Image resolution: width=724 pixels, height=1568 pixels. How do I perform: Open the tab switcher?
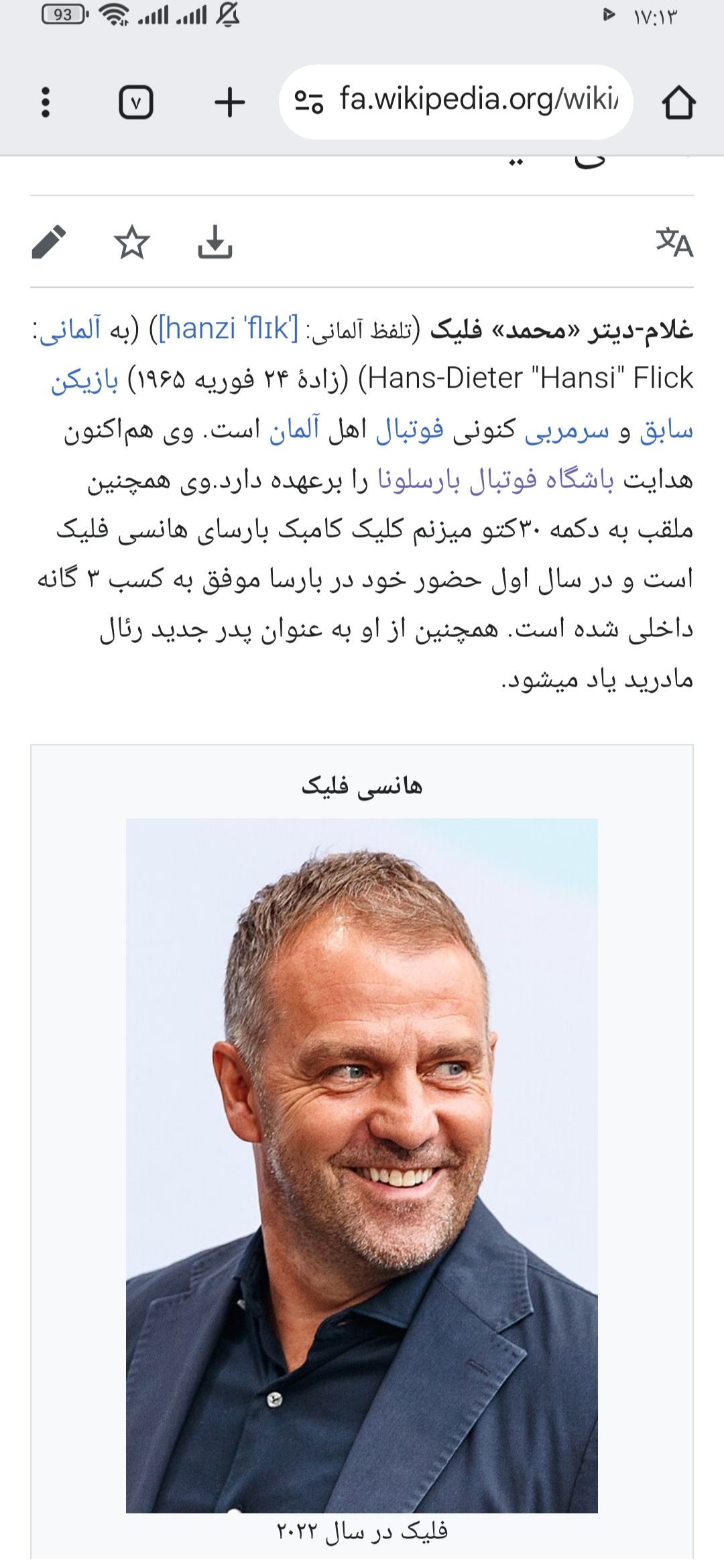pyautogui.click(x=136, y=103)
